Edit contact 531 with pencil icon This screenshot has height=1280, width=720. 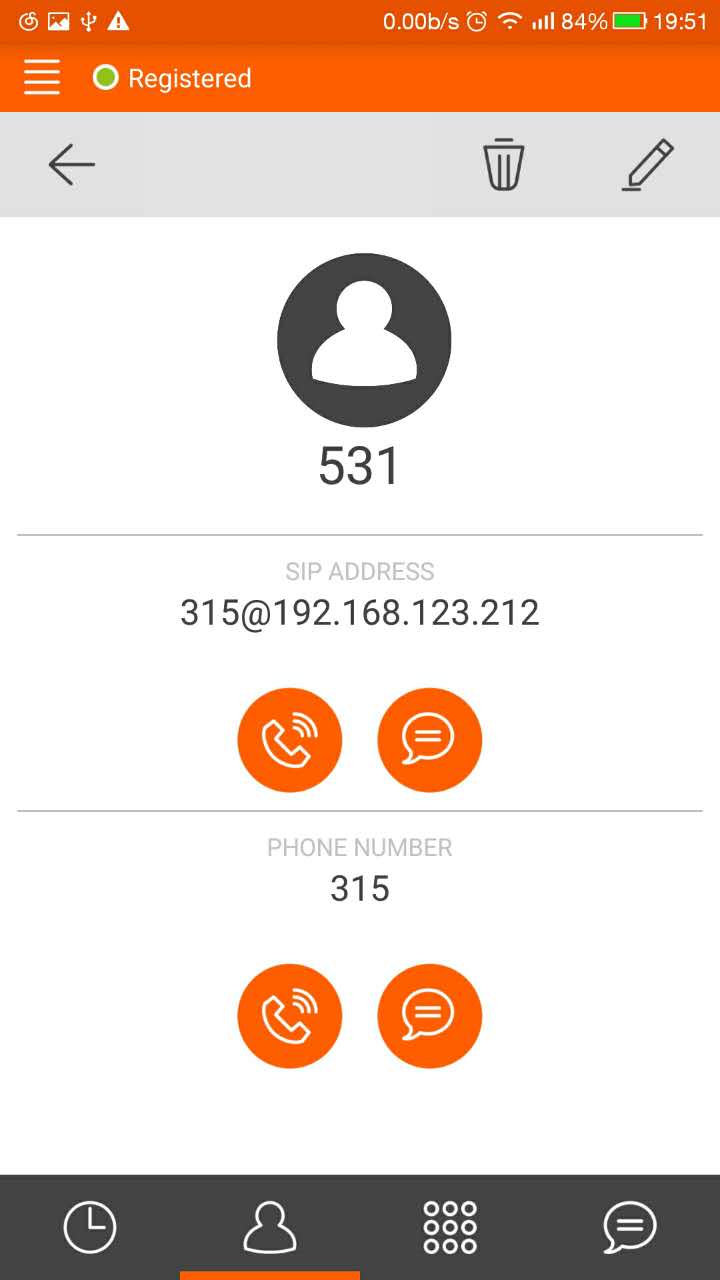[648, 164]
